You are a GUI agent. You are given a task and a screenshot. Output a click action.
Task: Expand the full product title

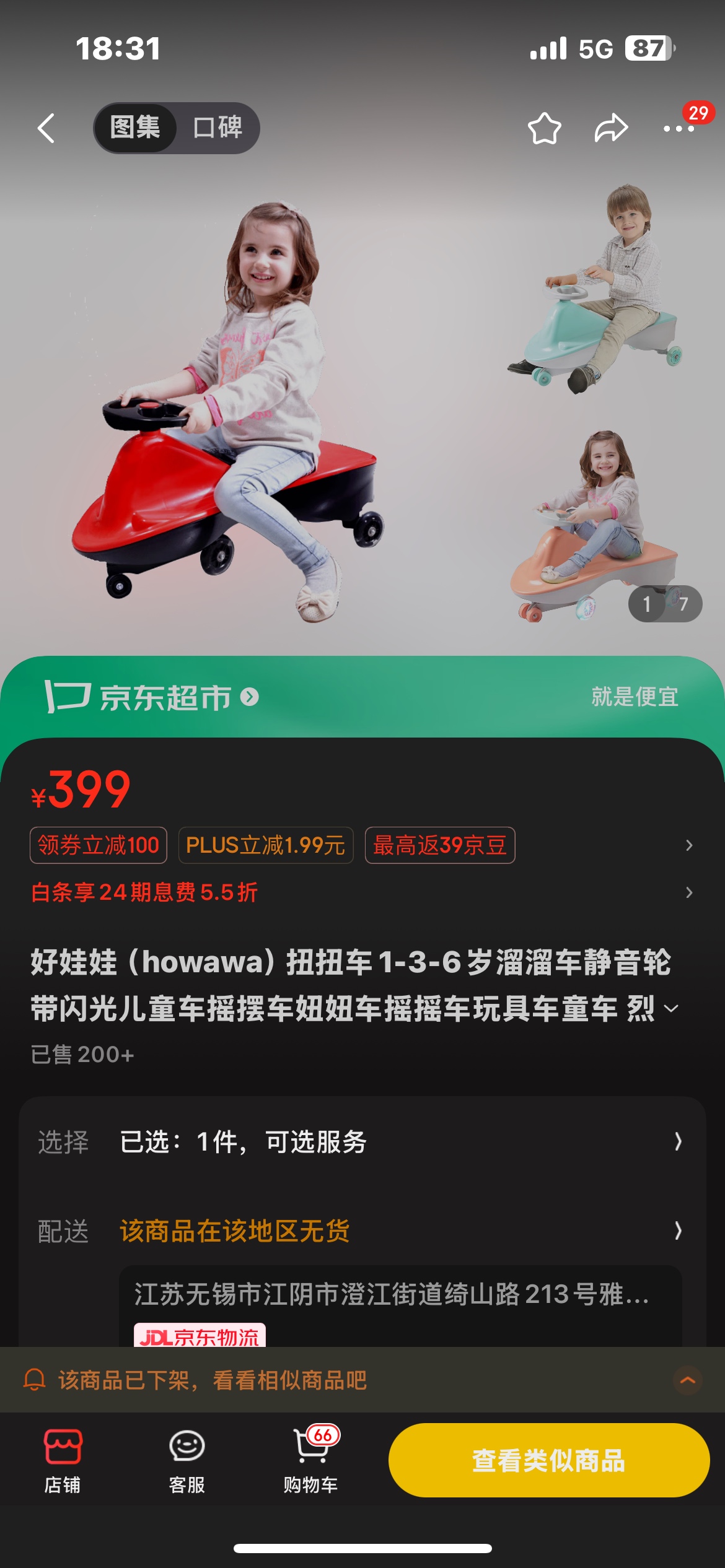click(671, 1009)
